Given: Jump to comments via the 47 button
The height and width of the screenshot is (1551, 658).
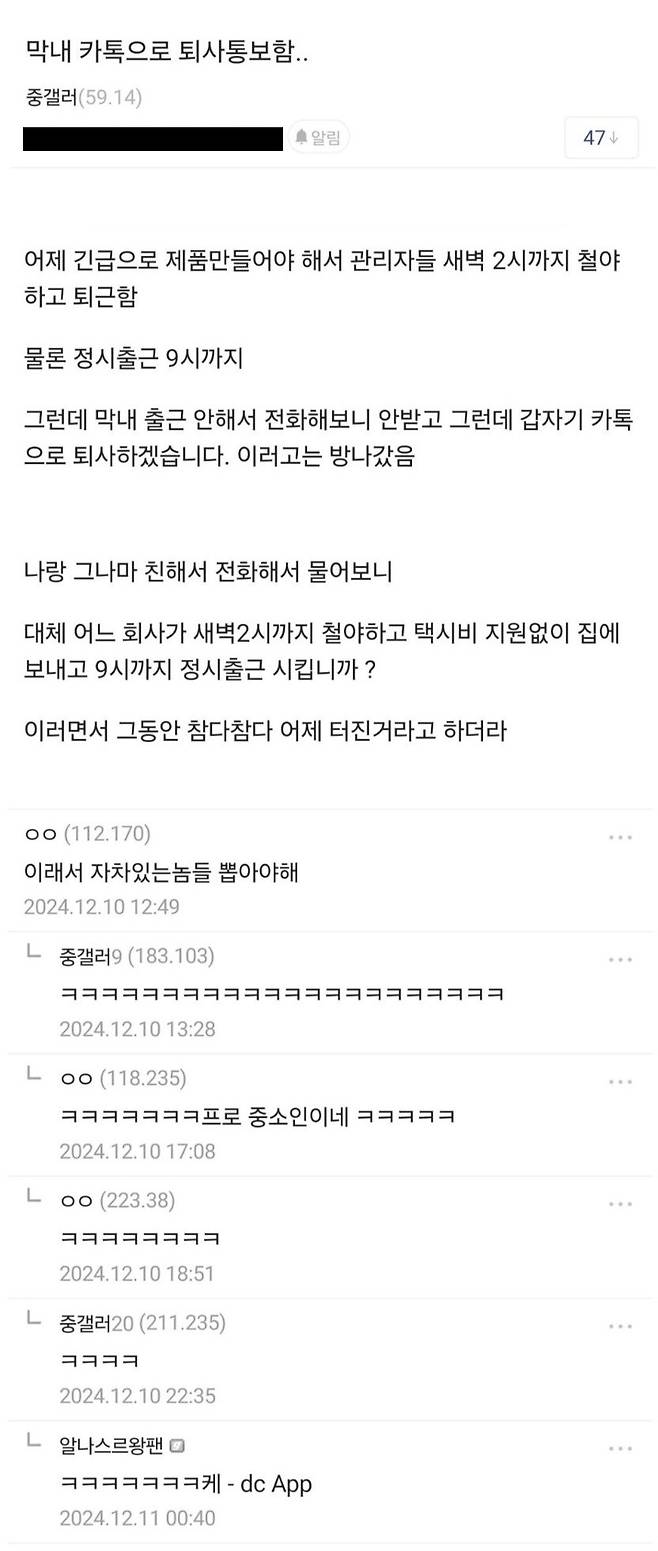Looking at the screenshot, I should tap(601, 138).
